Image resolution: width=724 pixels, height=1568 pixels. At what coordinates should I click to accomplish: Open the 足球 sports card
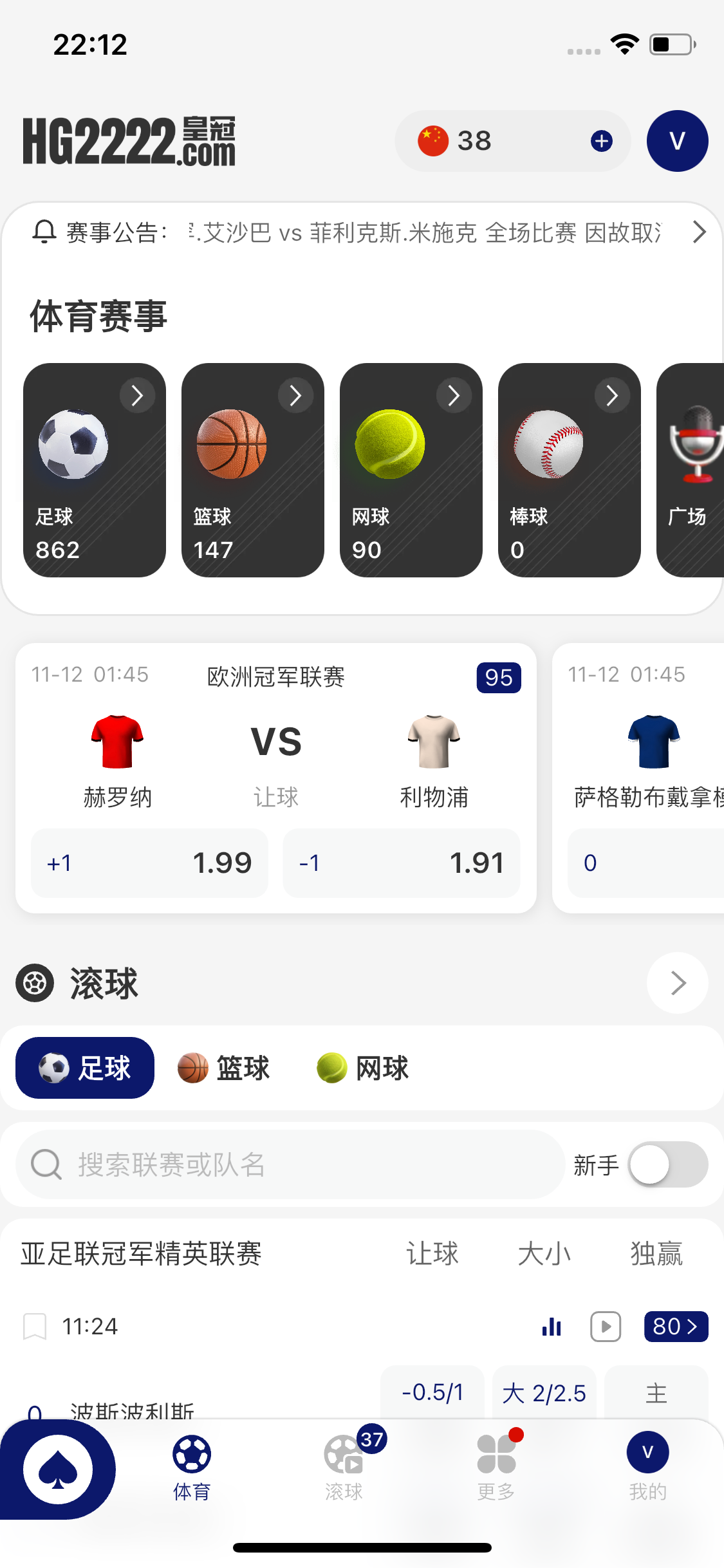[95, 470]
